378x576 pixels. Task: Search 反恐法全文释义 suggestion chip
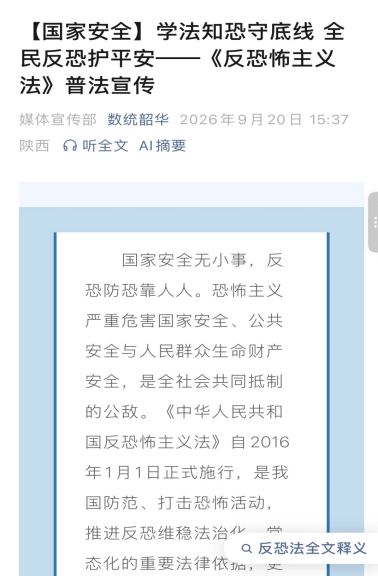[303, 548]
